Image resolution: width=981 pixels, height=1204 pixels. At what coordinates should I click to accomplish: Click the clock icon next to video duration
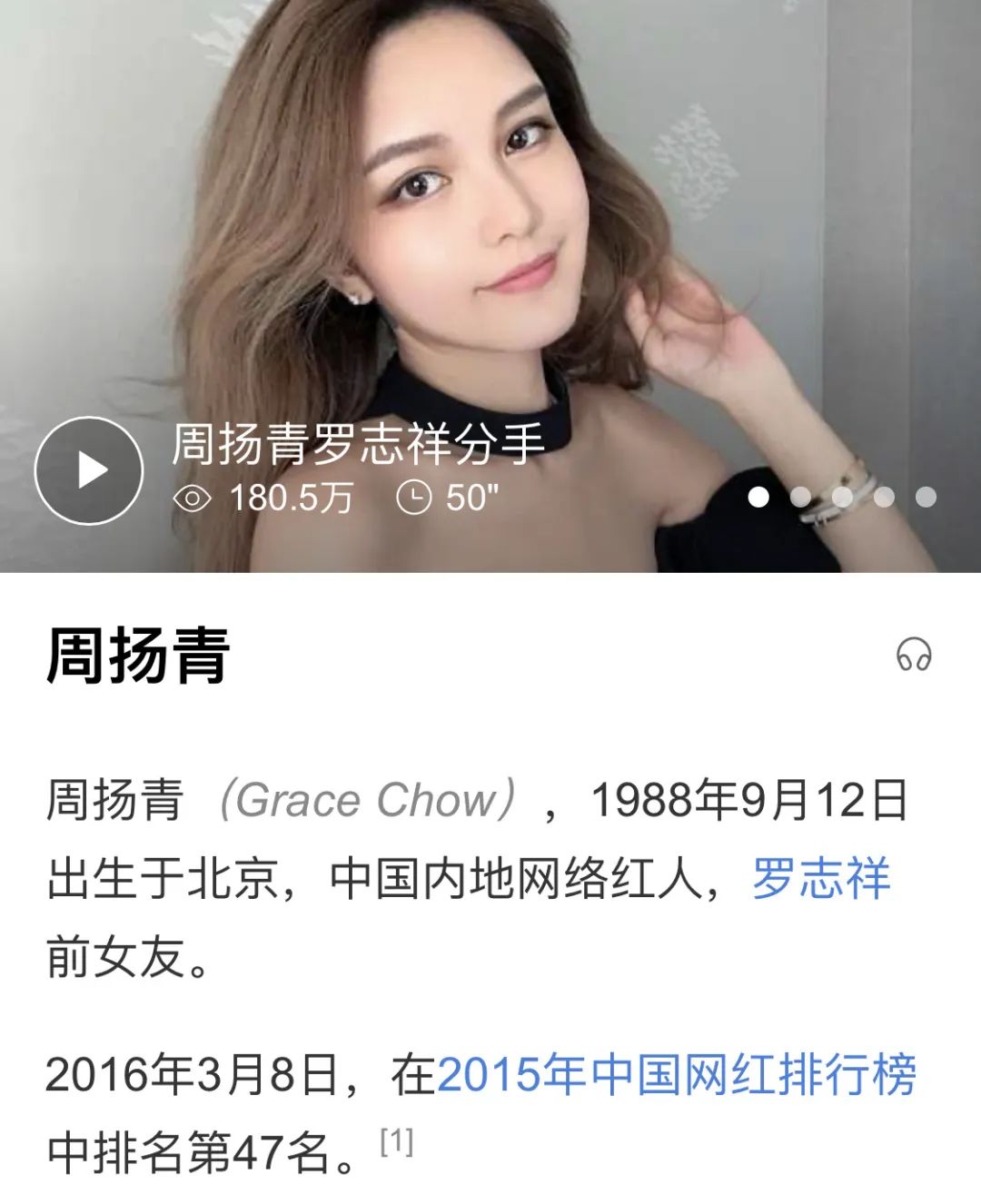[416, 497]
